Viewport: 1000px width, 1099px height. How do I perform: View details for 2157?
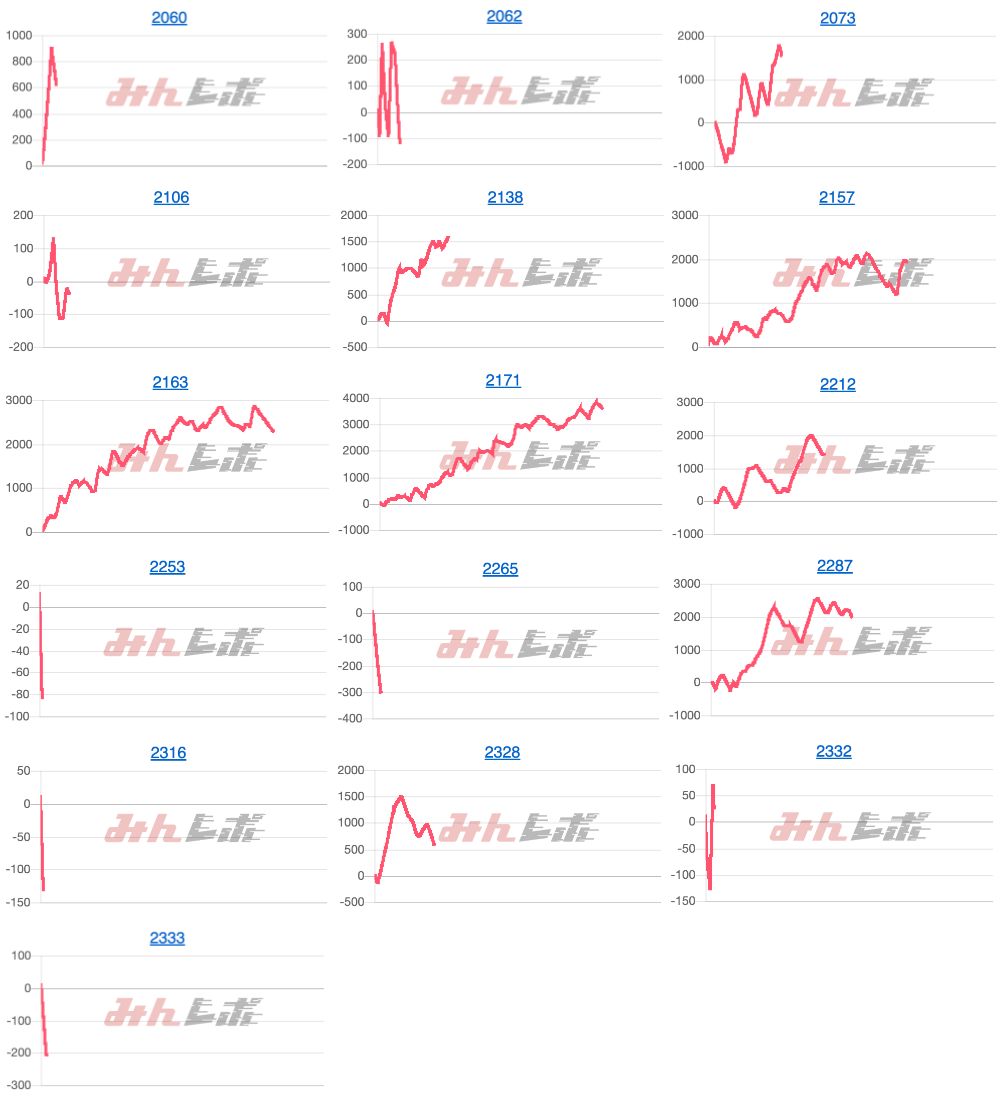click(x=837, y=197)
